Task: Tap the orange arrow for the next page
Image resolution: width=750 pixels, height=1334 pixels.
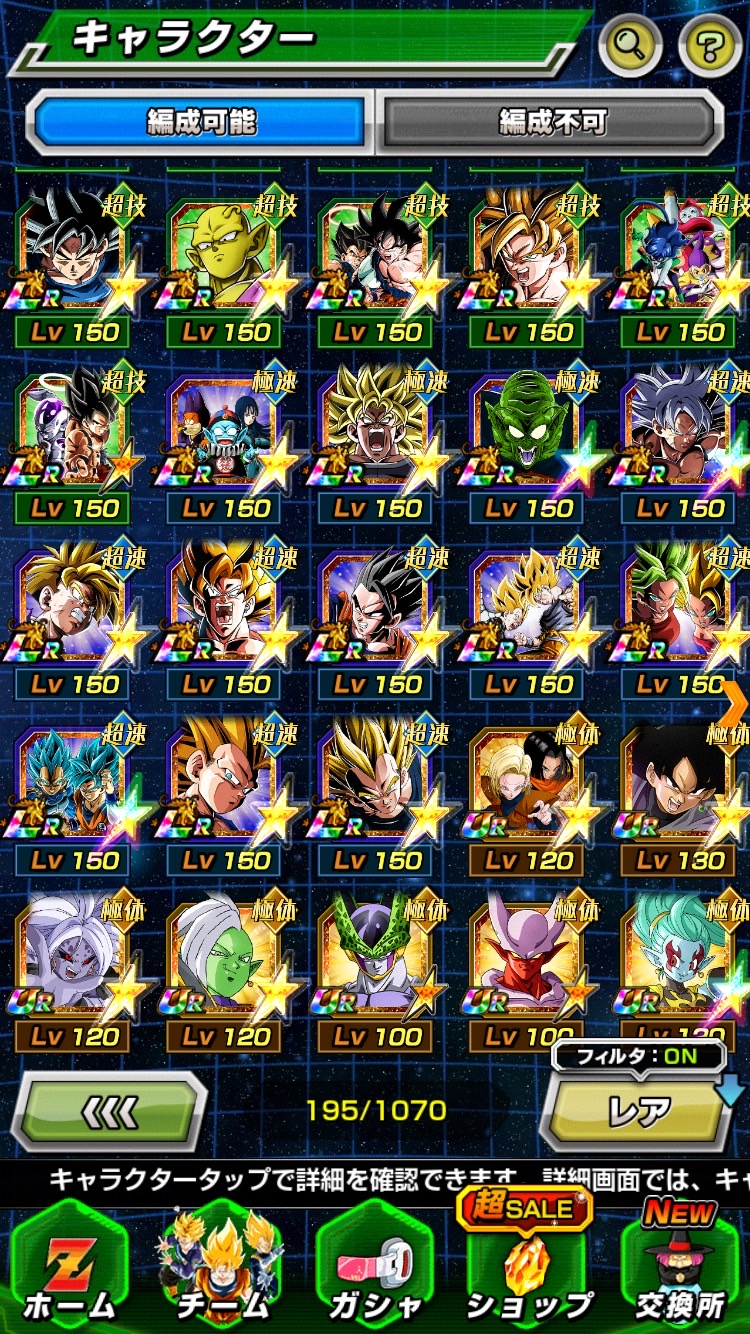Action: click(733, 705)
